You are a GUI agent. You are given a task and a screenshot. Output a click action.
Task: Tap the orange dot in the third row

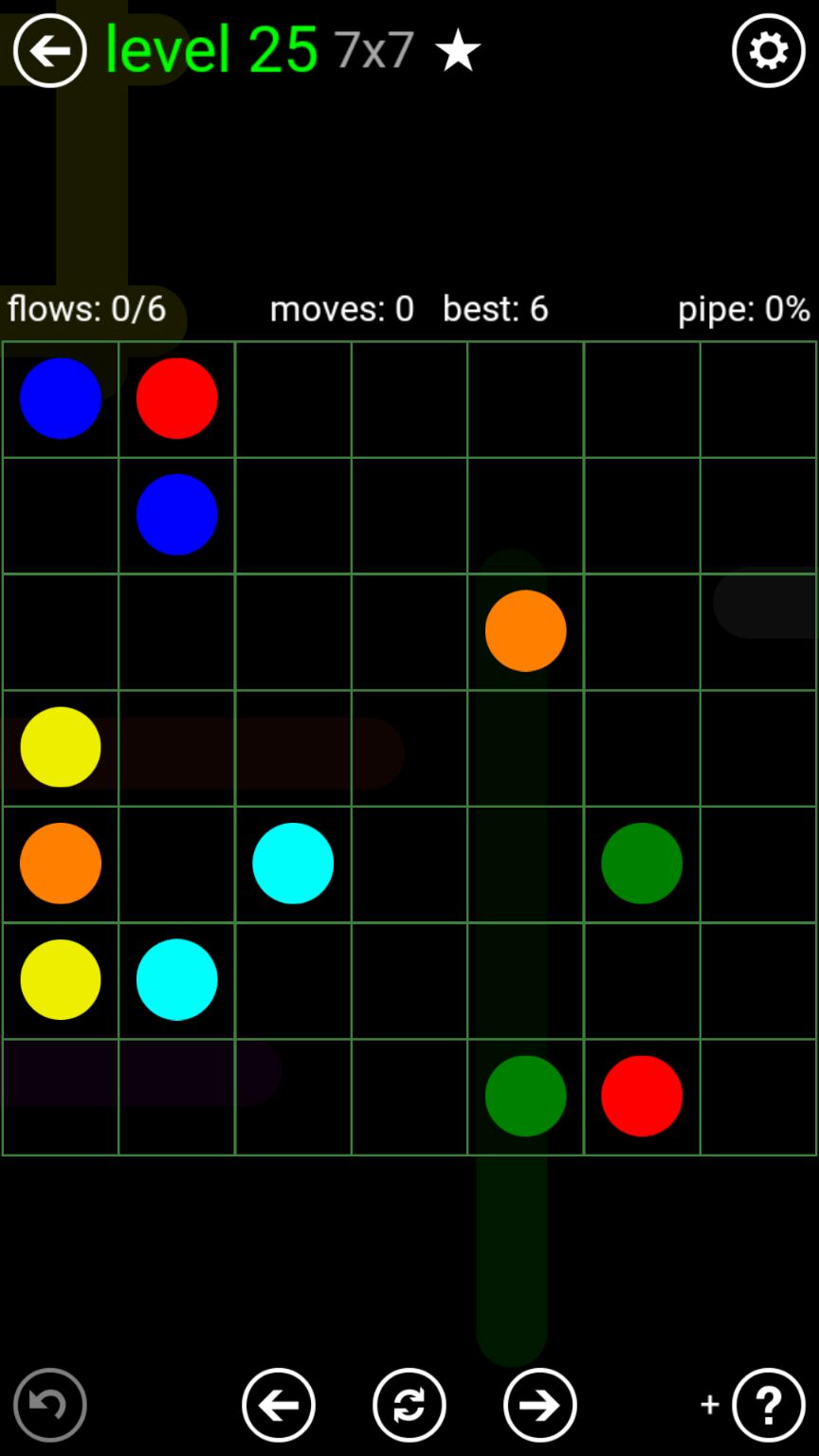click(525, 630)
